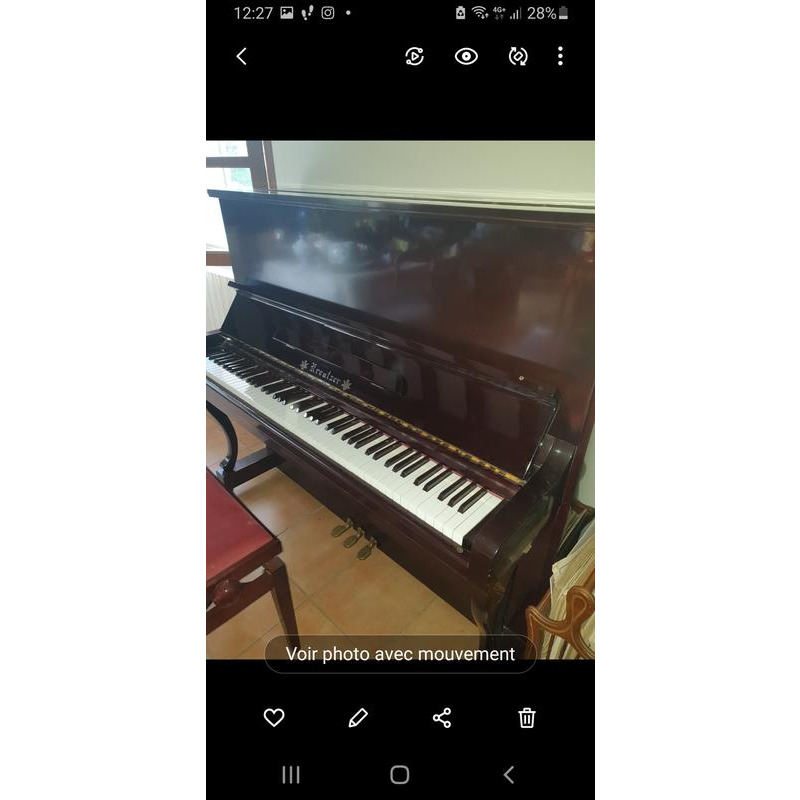Image resolution: width=800 pixels, height=800 pixels.
Task: Go back from the photo viewer
Action: pos(241,57)
